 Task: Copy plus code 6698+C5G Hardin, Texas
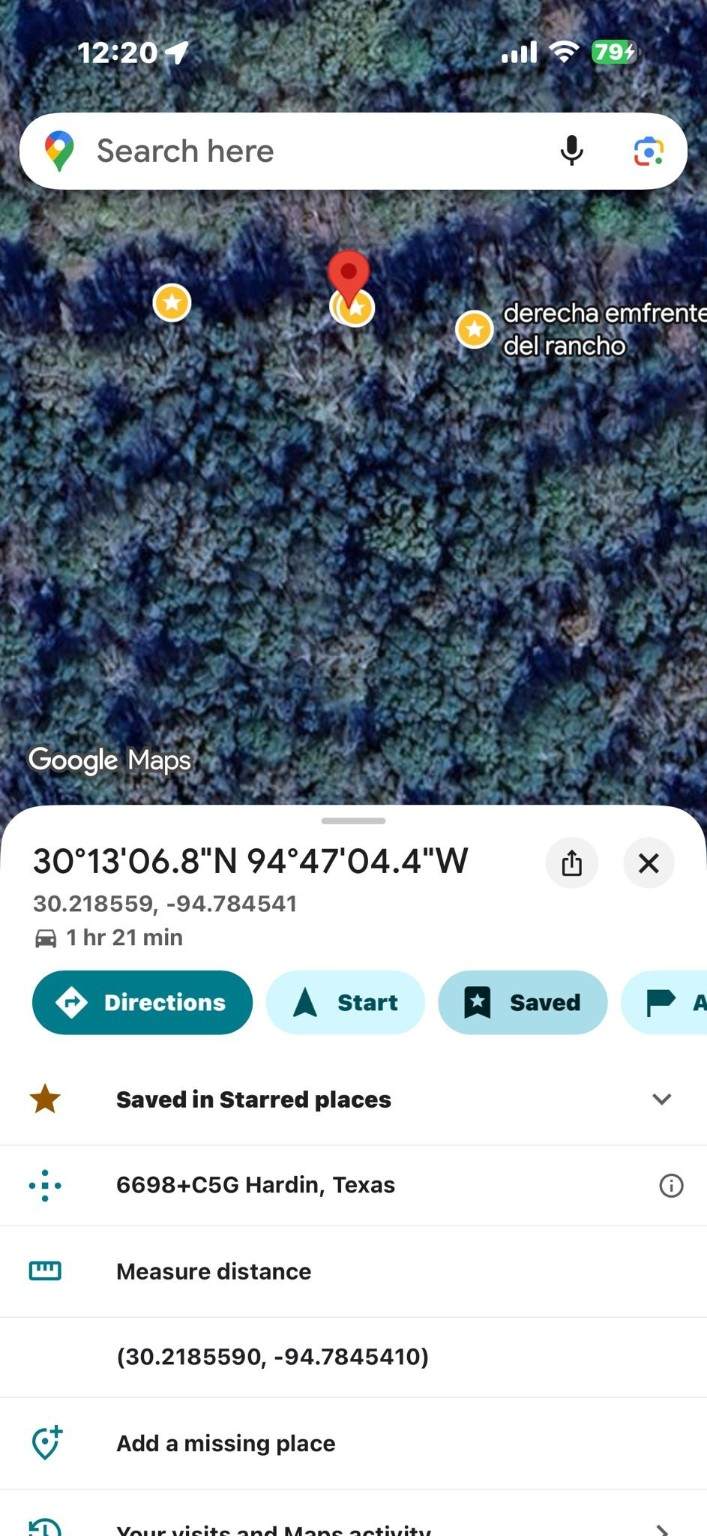click(255, 1185)
